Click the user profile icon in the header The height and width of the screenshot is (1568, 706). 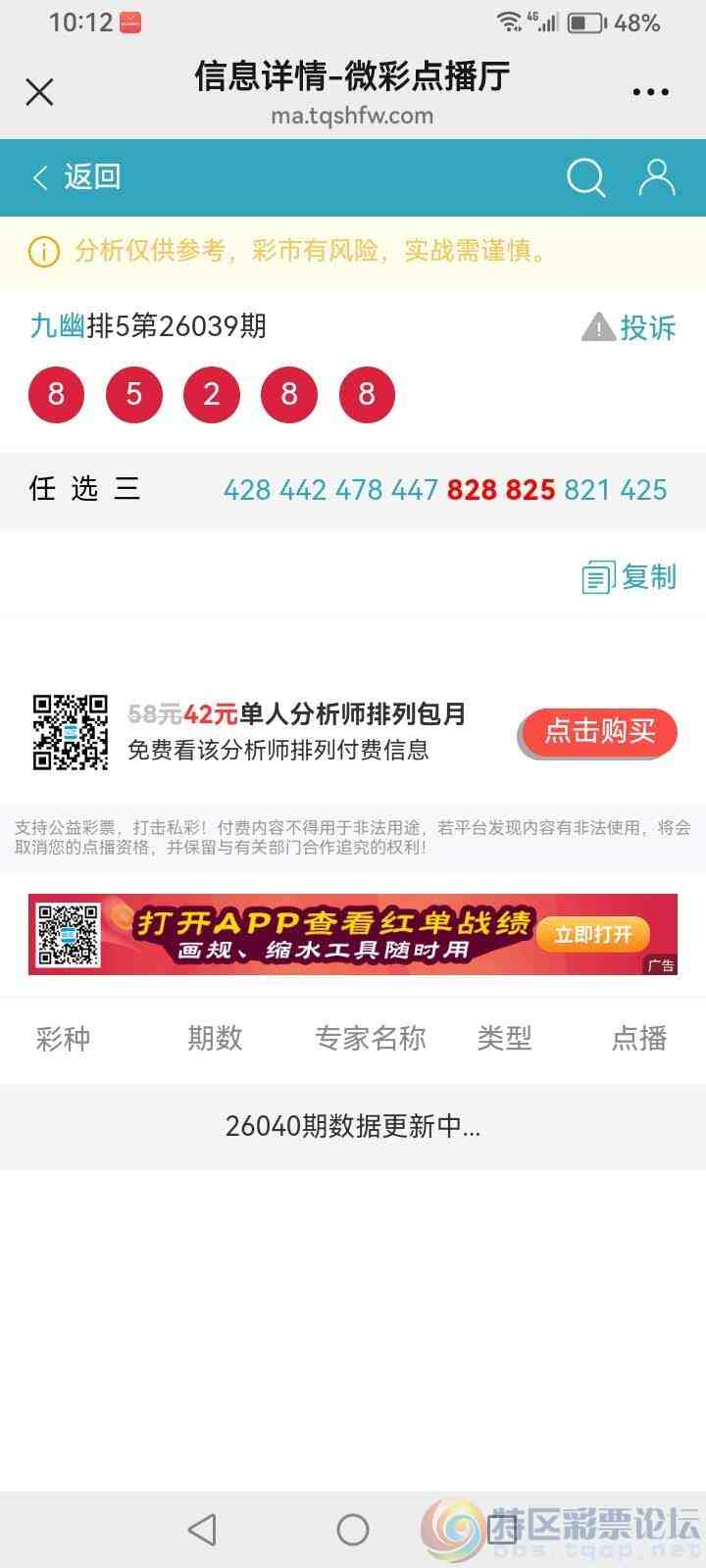(x=657, y=176)
